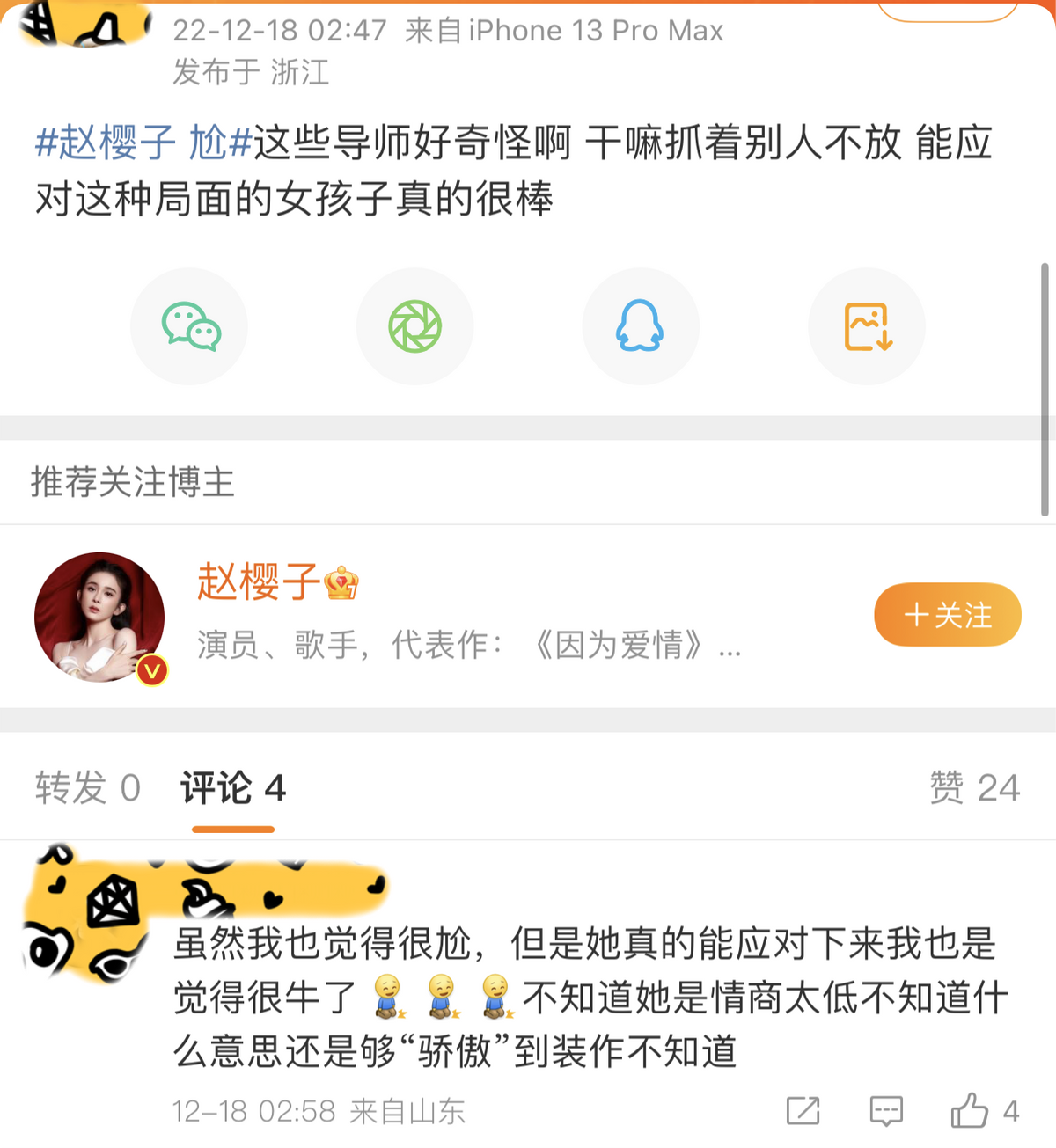Save the post as an image

point(867,326)
